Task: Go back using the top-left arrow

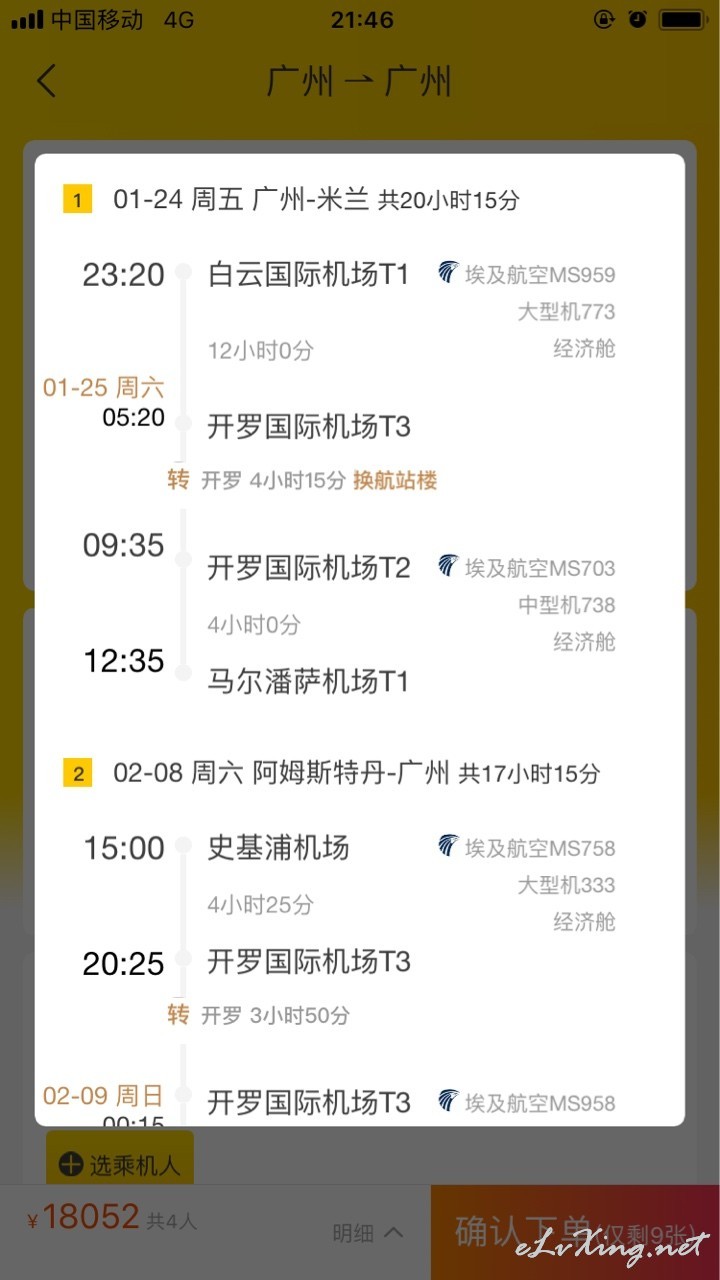Action: 46,81
